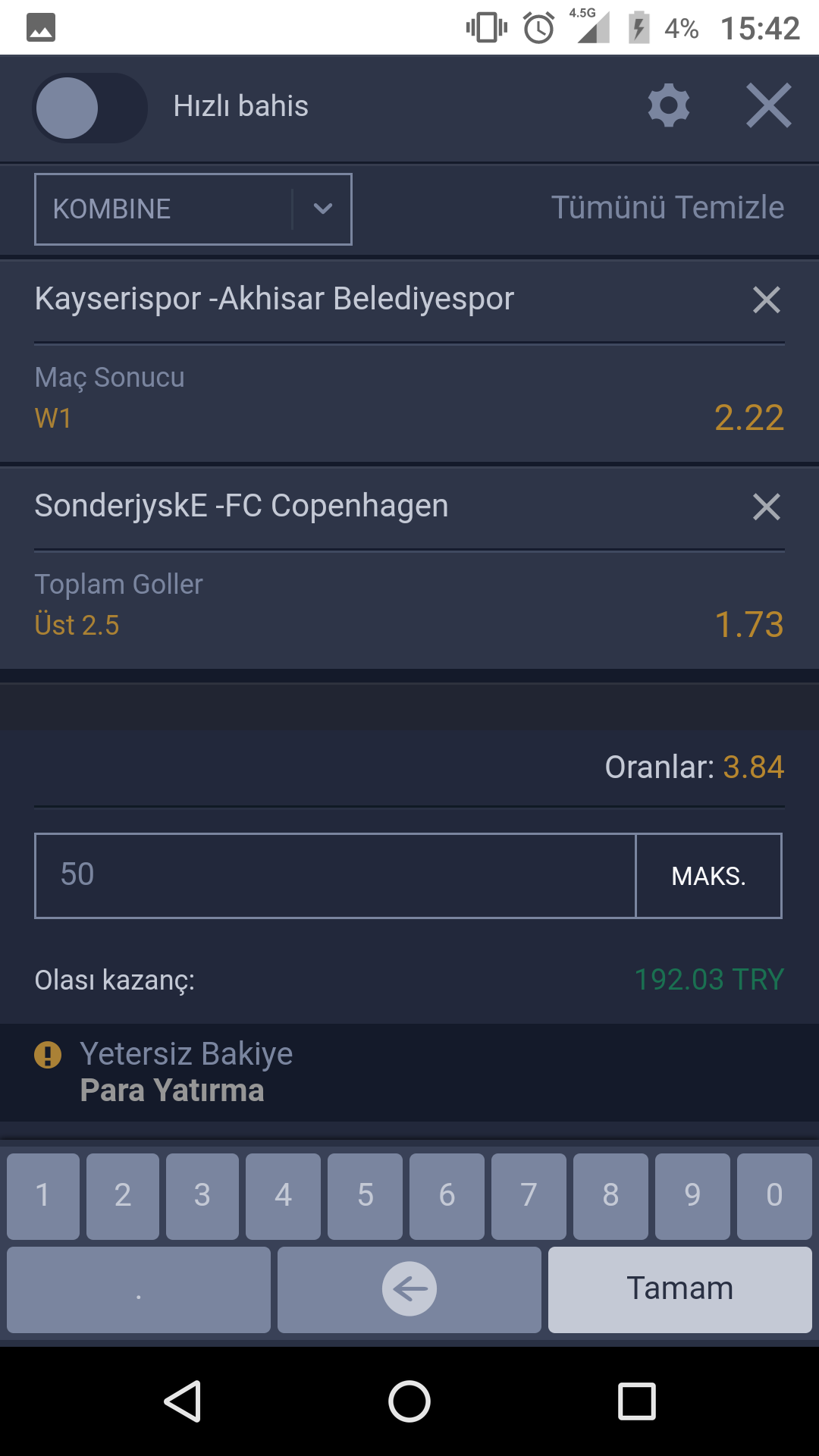Confirm amount with Tamam
The width and height of the screenshot is (819, 1456).
click(x=680, y=1290)
